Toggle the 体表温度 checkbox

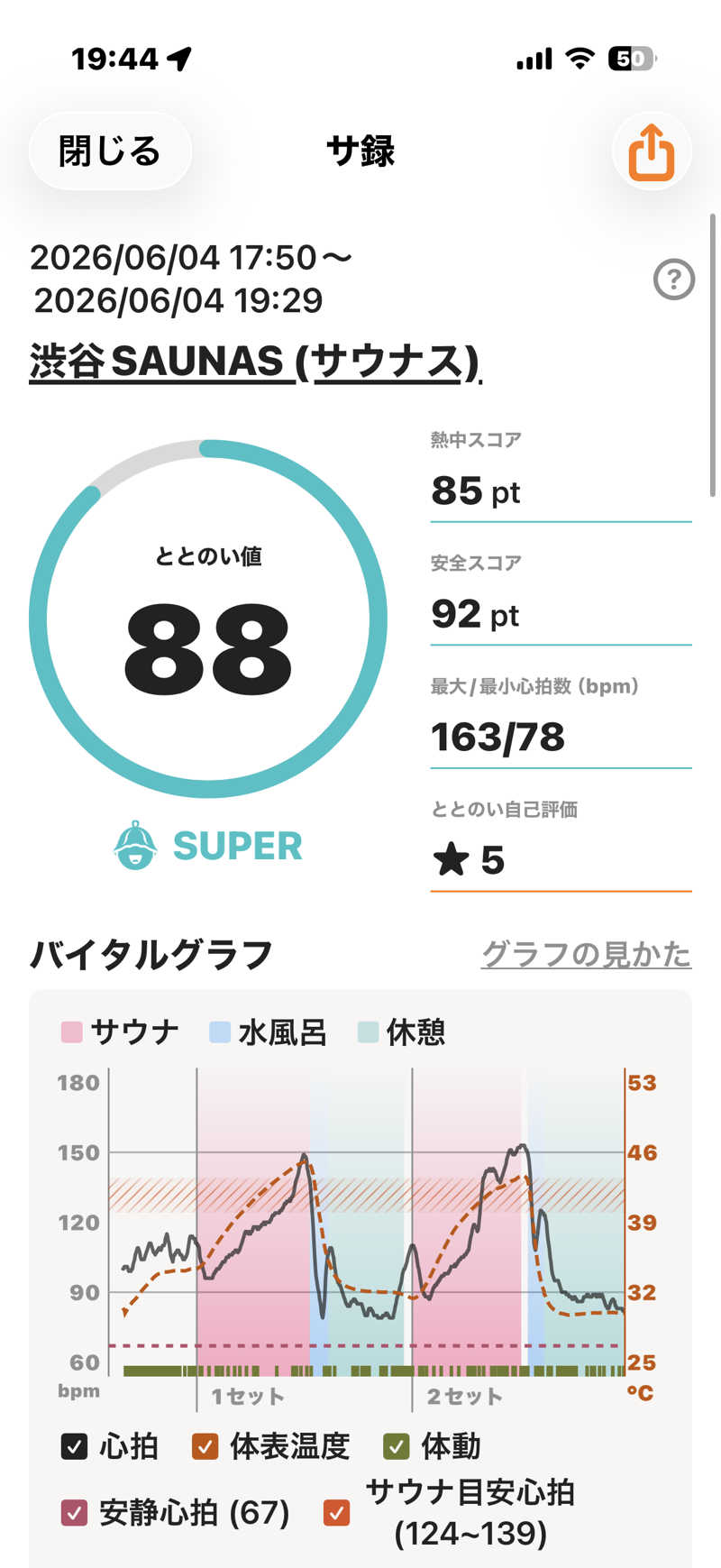pyautogui.click(x=205, y=1446)
